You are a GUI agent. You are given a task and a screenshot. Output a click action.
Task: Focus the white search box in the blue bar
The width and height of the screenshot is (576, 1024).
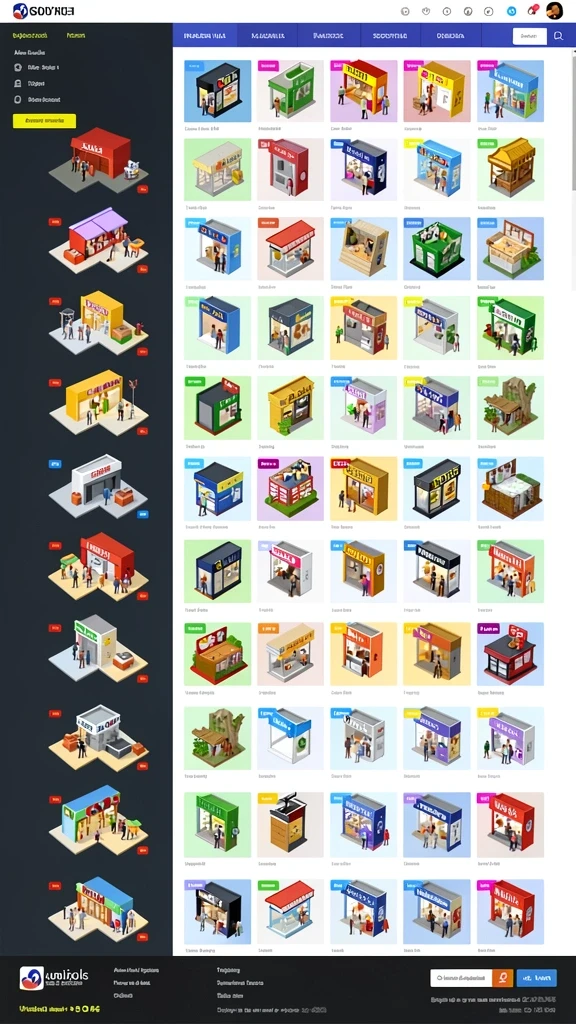[x=530, y=36]
